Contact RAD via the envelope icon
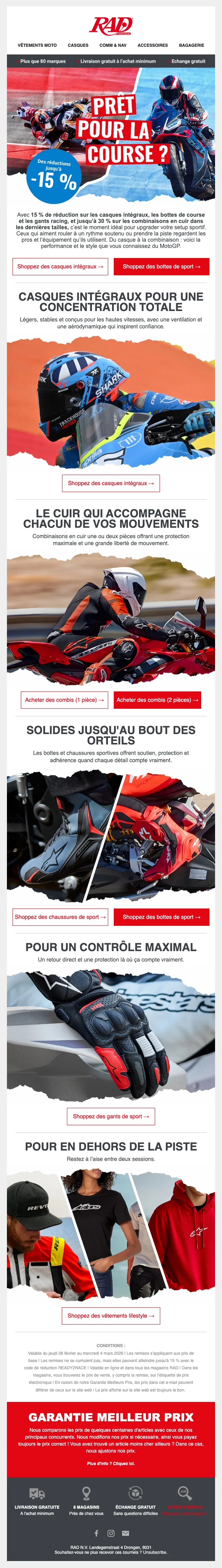Screen dimensions: 222x1568 (x=126, y=1533)
